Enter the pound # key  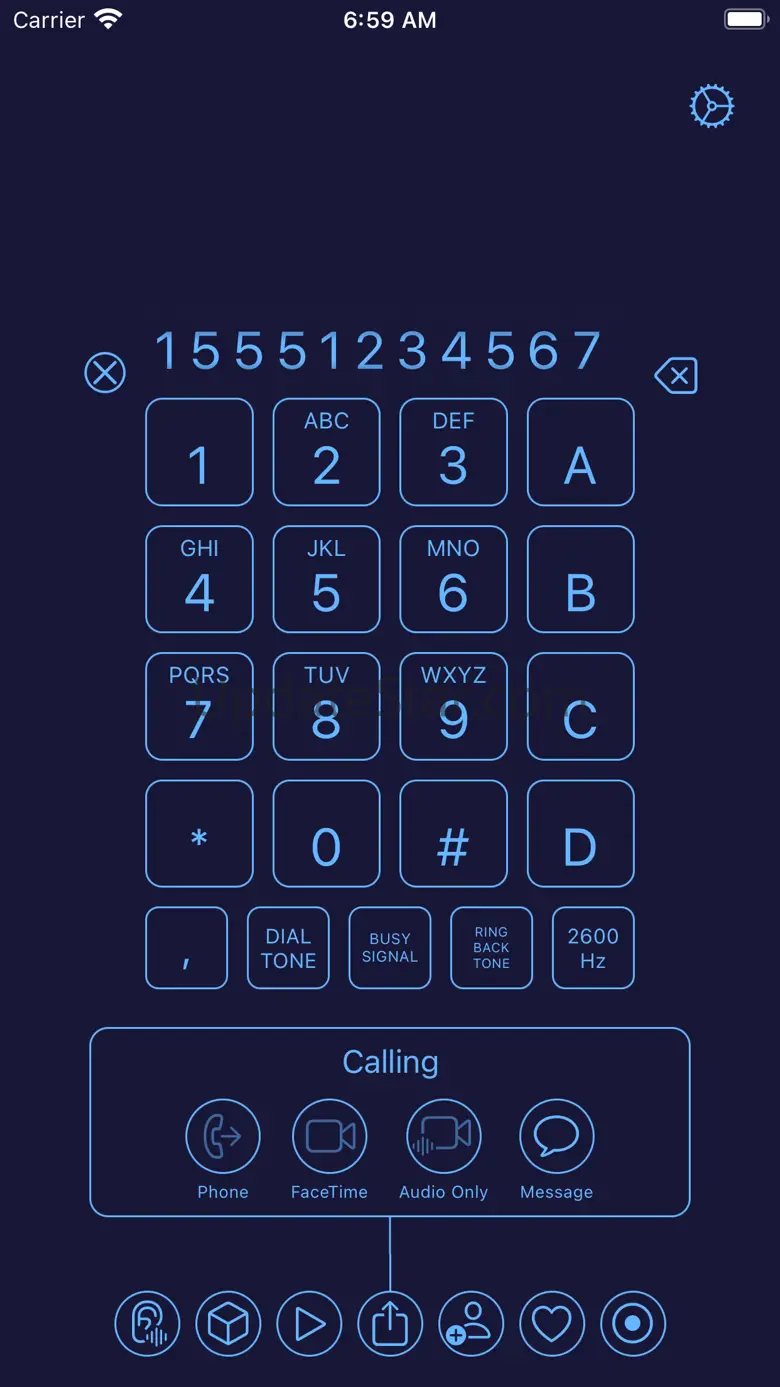pos(453,833)
